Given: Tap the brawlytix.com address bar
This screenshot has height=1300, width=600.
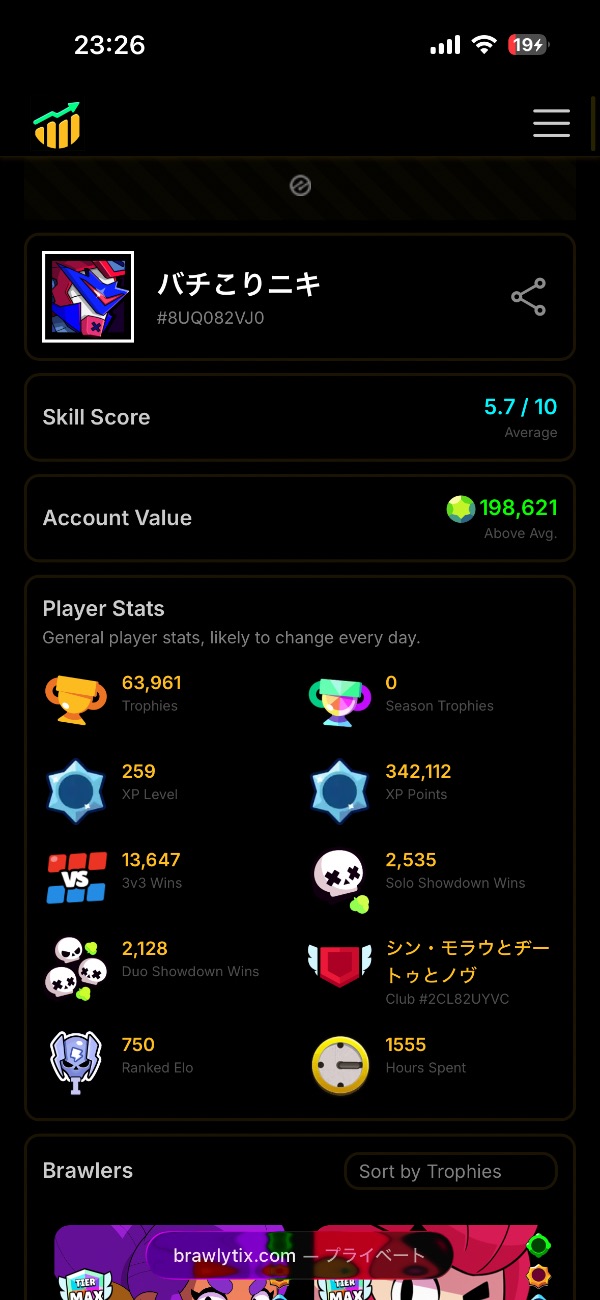Looking at the screenshot, I should click(x=299, y=1255).
